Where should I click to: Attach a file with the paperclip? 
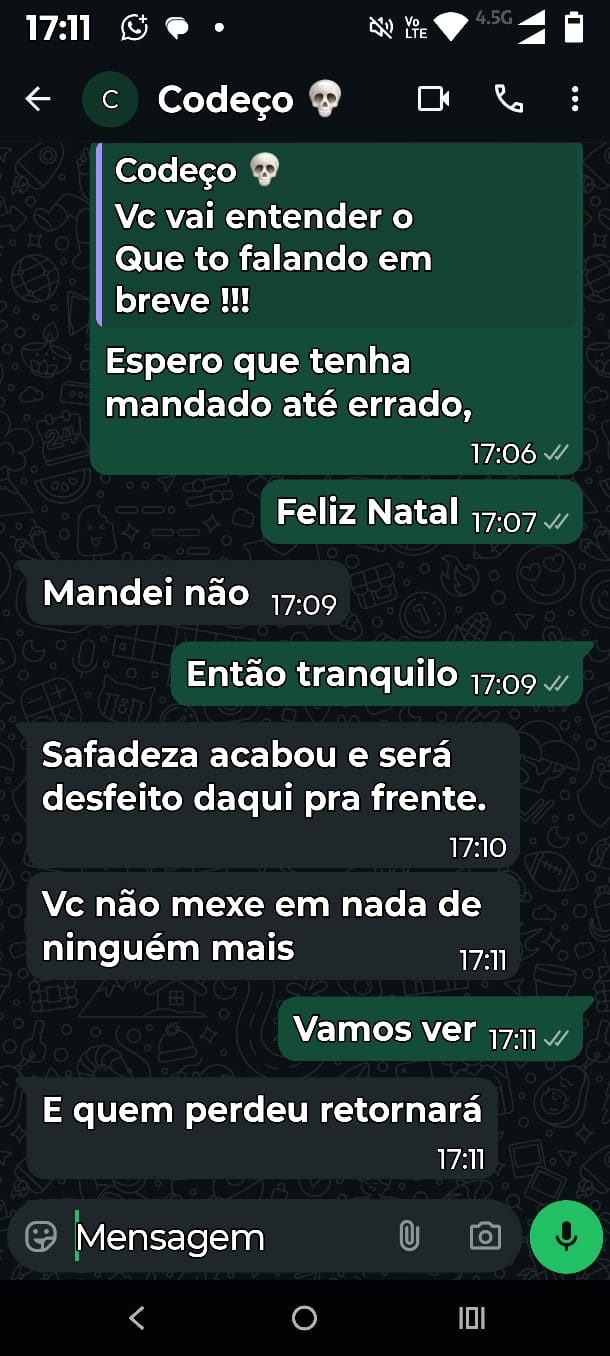pos(409,1237)
